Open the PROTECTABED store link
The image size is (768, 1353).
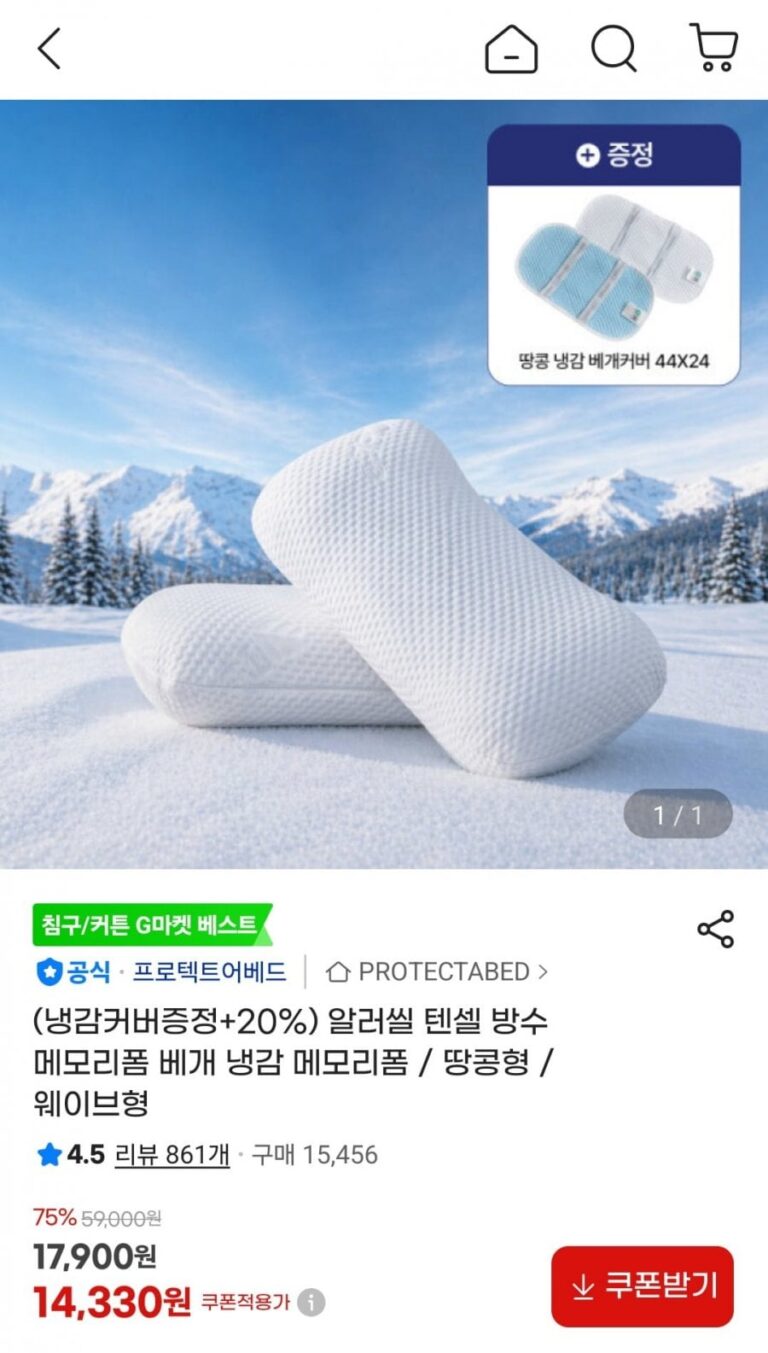[x=438, y=971]
